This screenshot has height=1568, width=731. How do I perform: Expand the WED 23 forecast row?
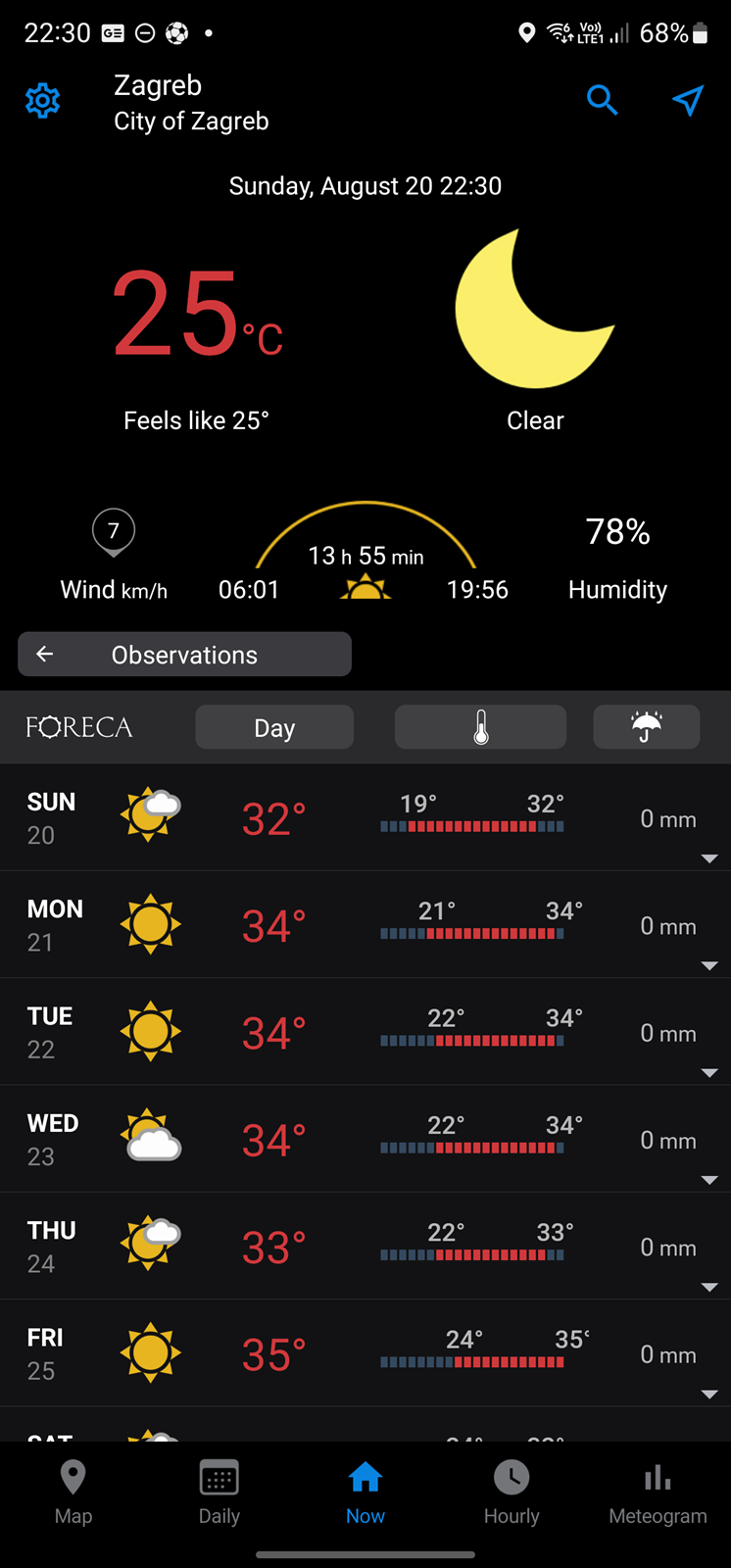[x=365, y=1139]
